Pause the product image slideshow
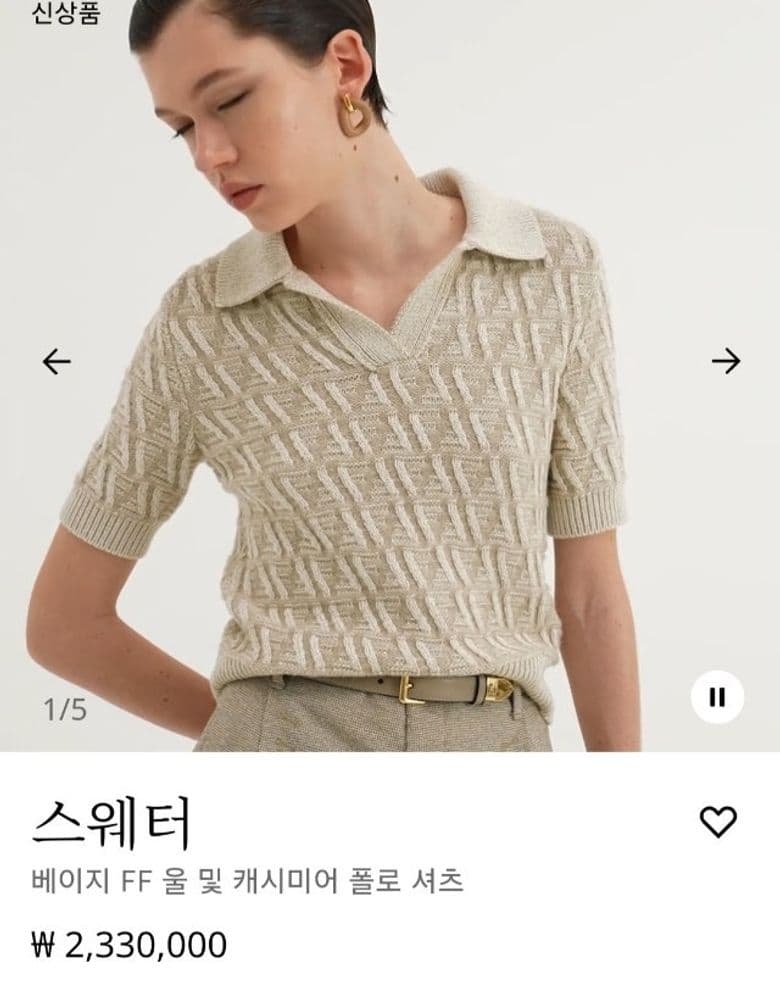Image resolution: width=780 pixels, height=1000 pixels. [717, 697]
